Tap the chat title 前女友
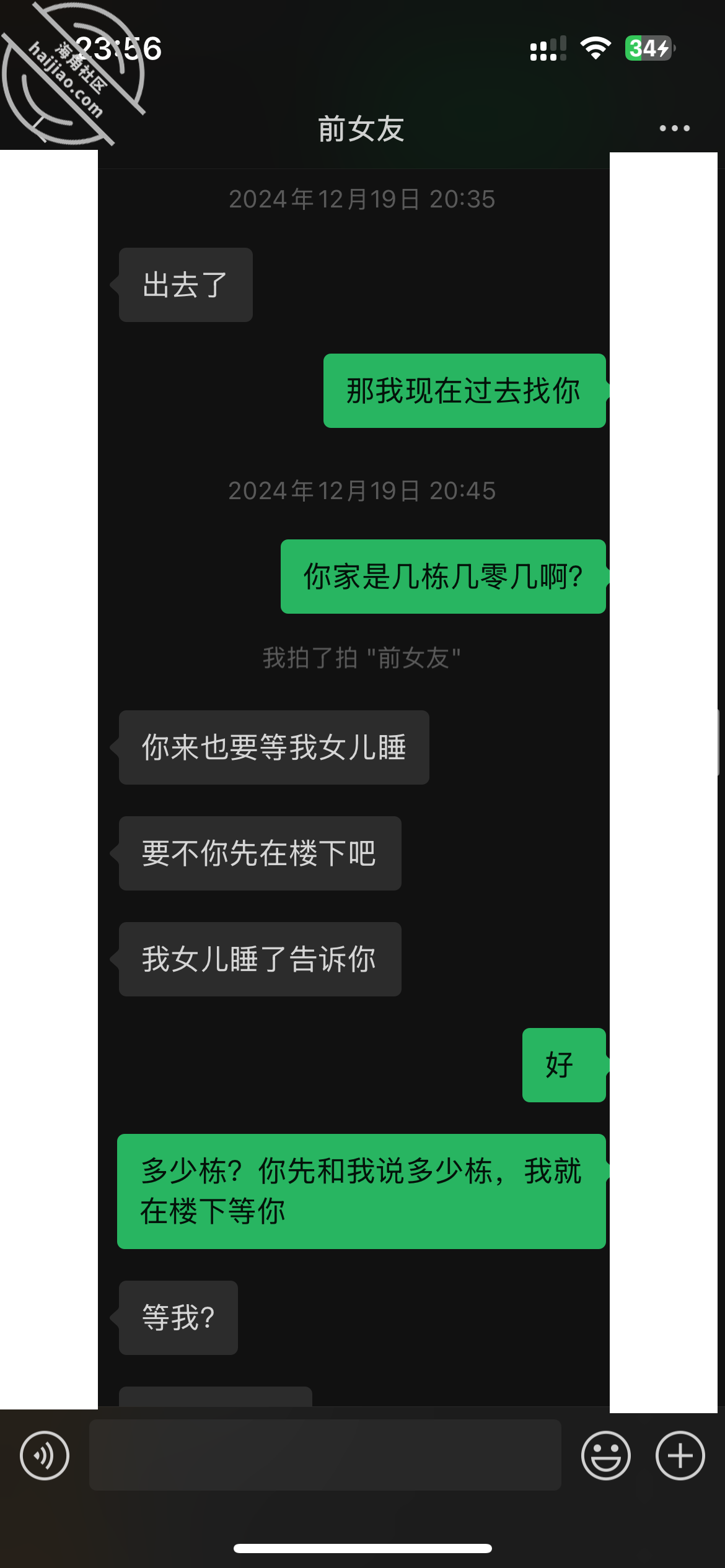The height and width of the screenshot is (1568, 725). click(361, 128)
